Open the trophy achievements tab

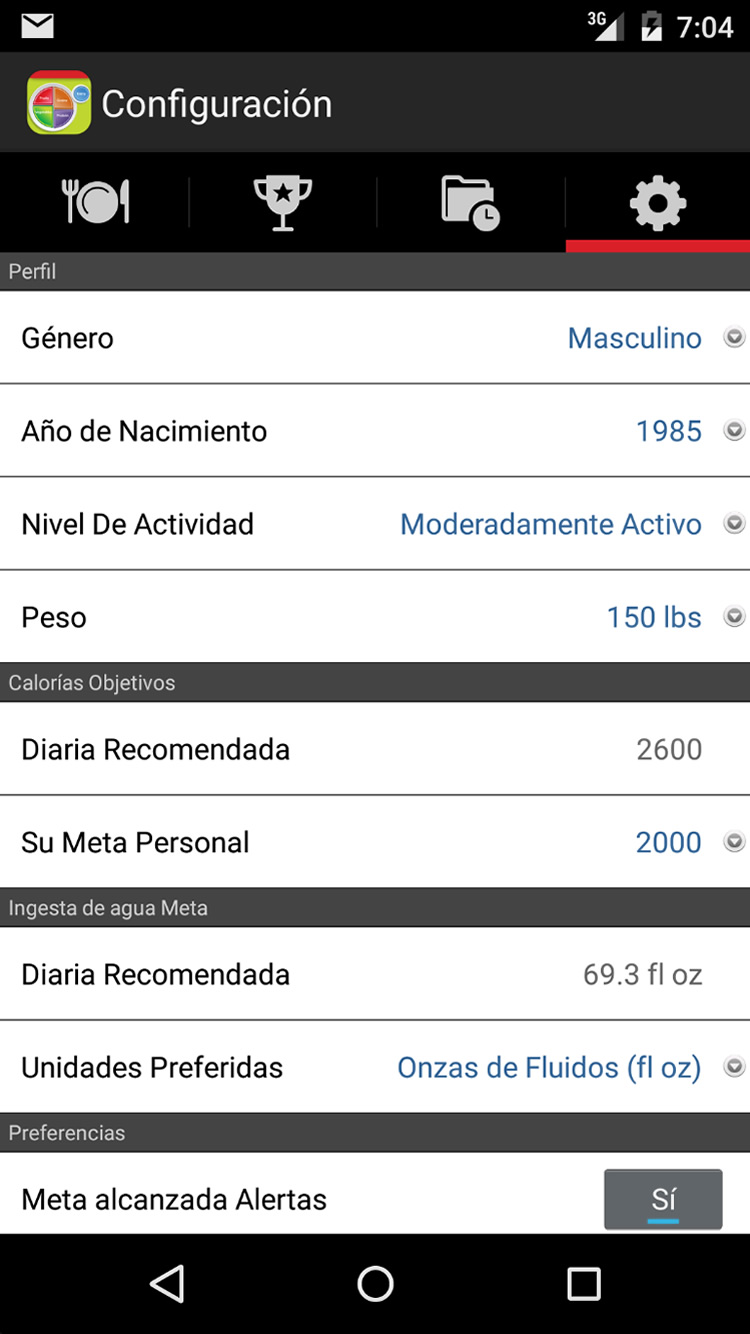point(282,202)
